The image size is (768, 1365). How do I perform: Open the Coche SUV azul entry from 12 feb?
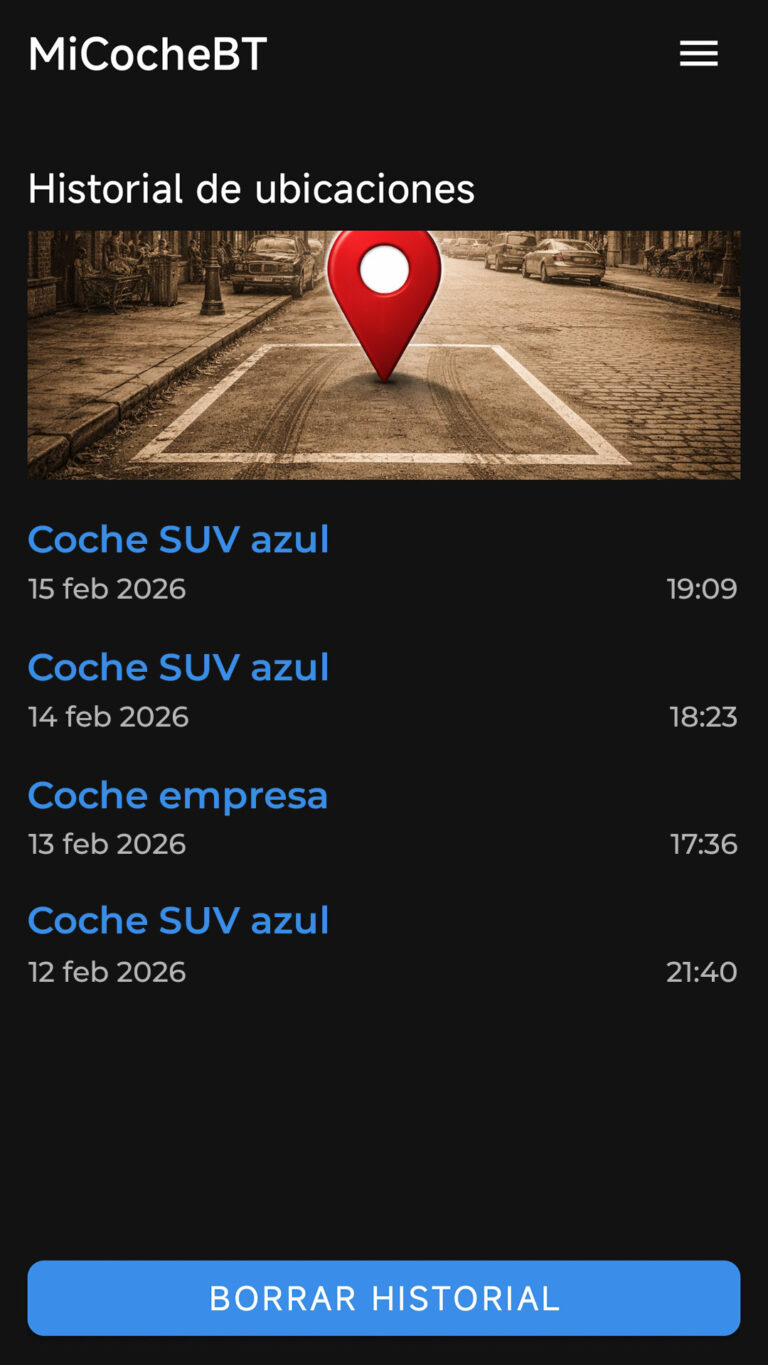[178, 919]
